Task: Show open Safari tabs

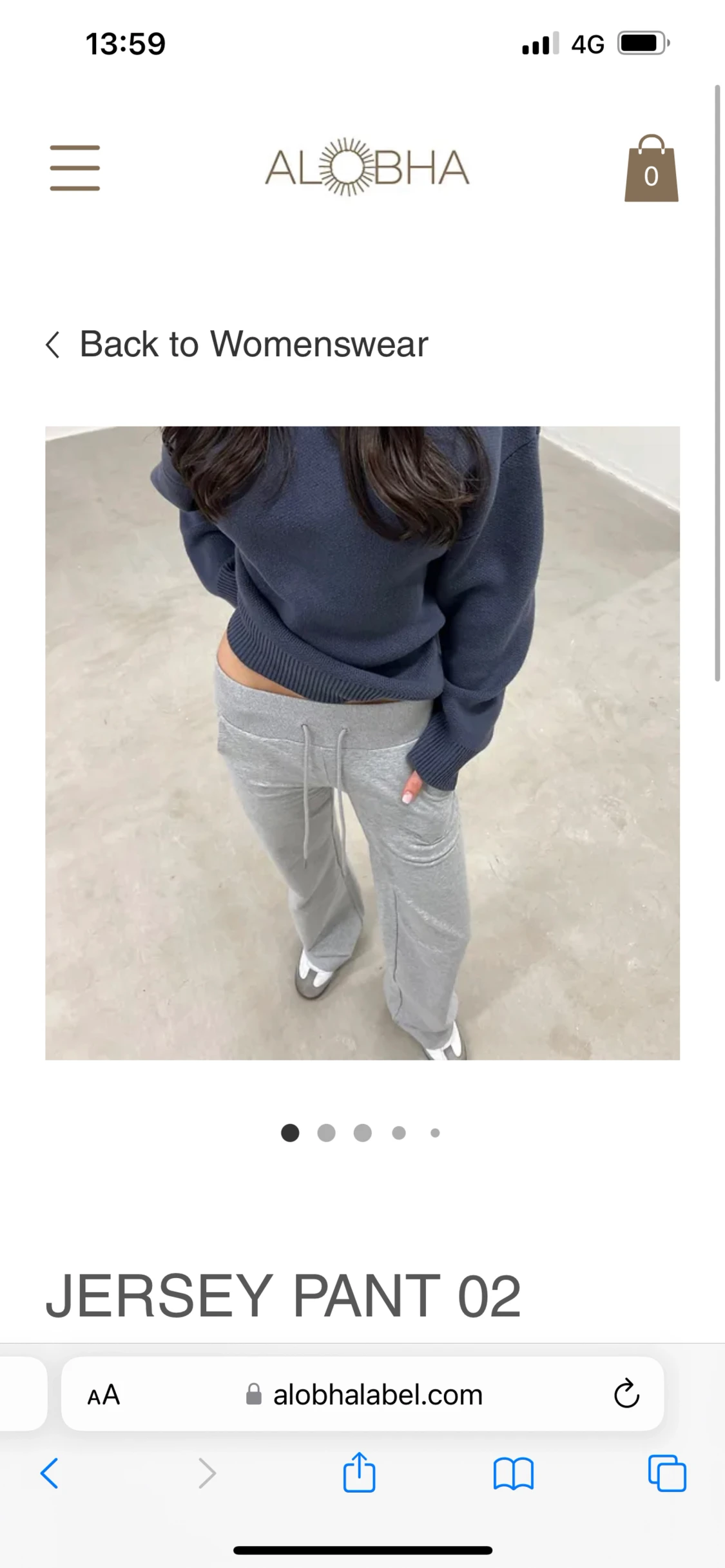Action: (x=667, y=1473)
